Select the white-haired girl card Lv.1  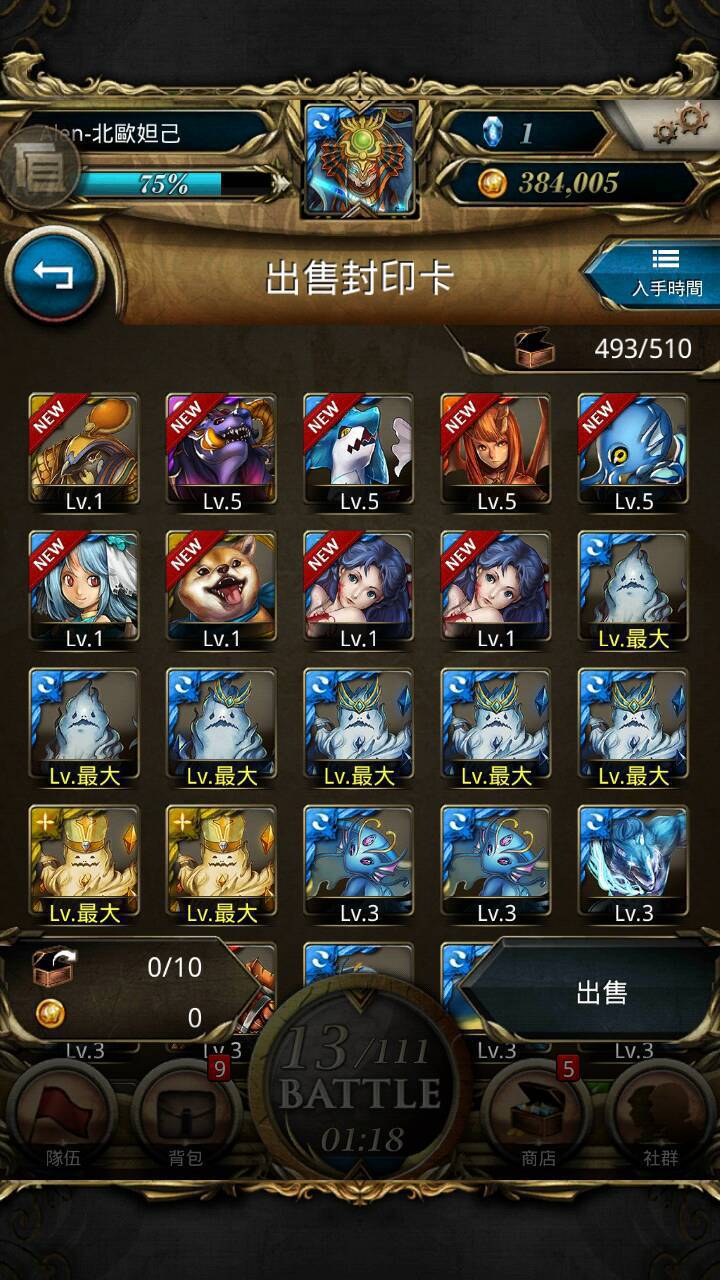[84, 587]
